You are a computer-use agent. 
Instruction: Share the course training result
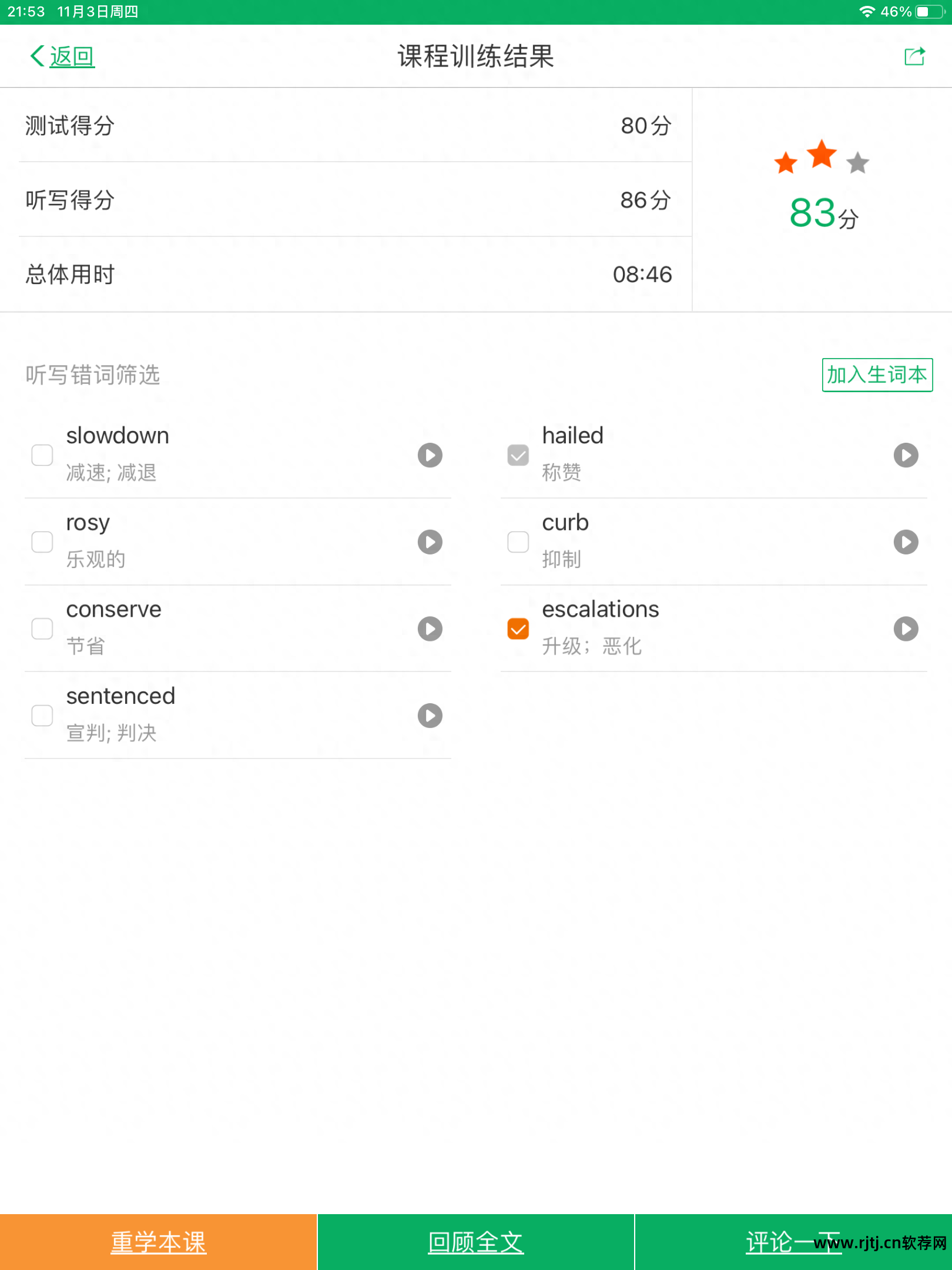click(914, 56)
